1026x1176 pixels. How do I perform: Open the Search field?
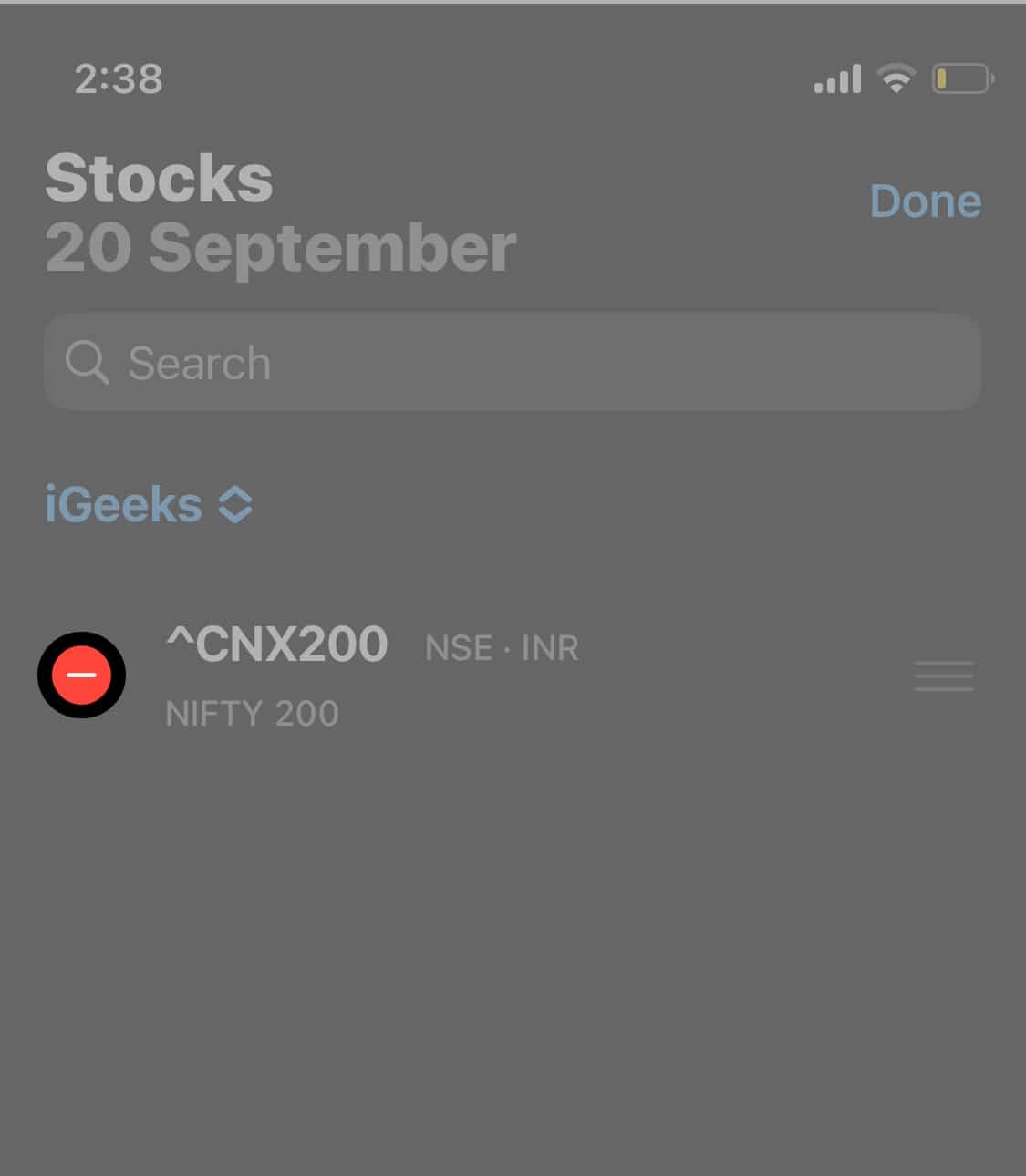[x=512, y=363]
